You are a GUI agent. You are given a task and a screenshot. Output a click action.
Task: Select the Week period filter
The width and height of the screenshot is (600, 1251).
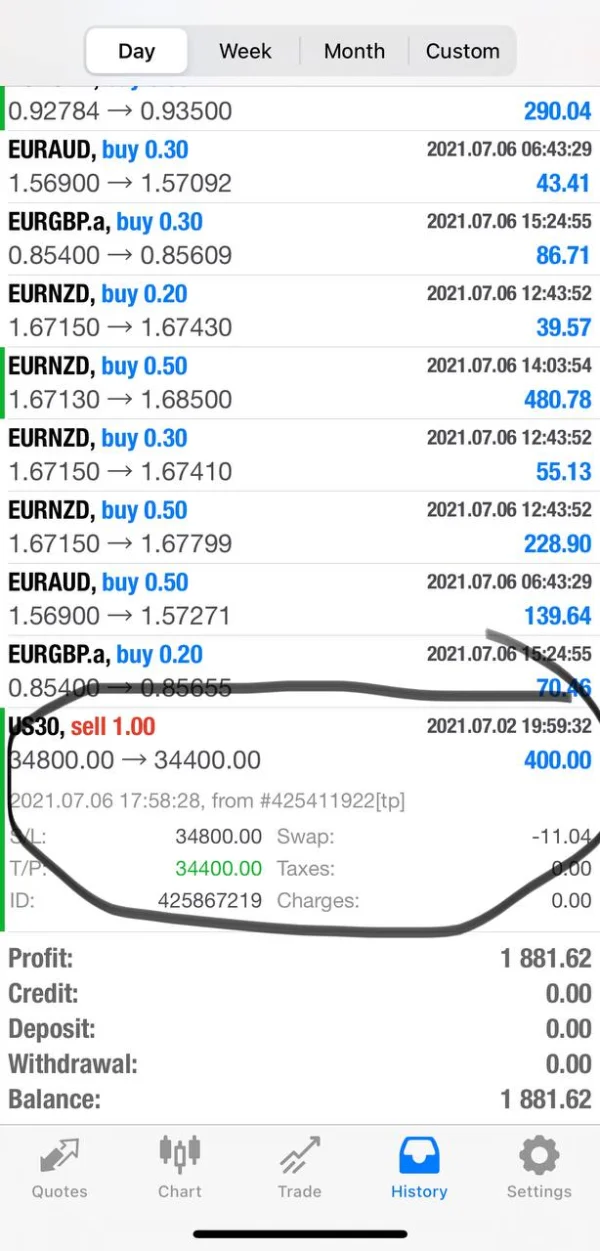point(245,51)
